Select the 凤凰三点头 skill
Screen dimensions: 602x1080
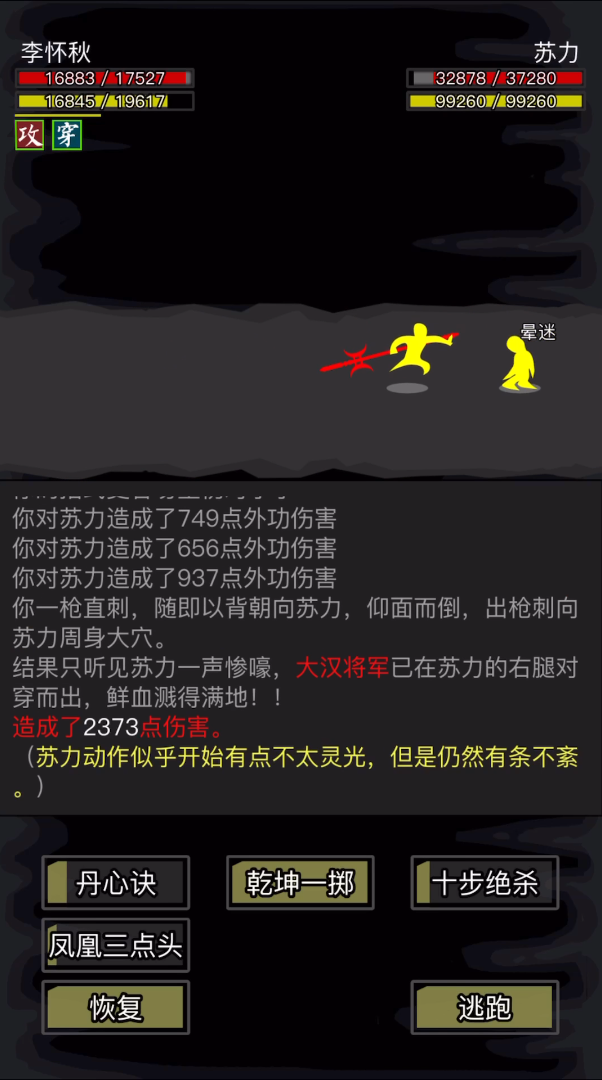tap(115, 945)
